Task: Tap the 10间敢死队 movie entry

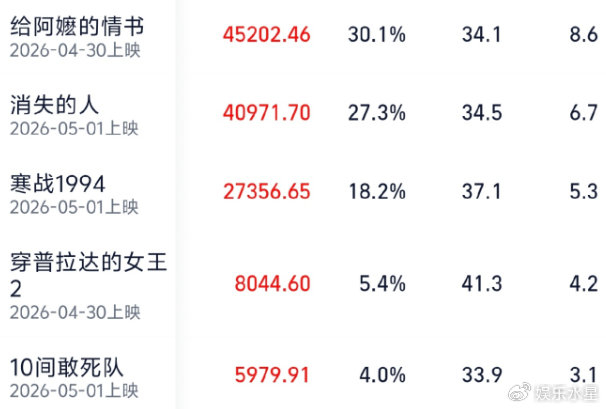Action: click(x=303, y=376)
